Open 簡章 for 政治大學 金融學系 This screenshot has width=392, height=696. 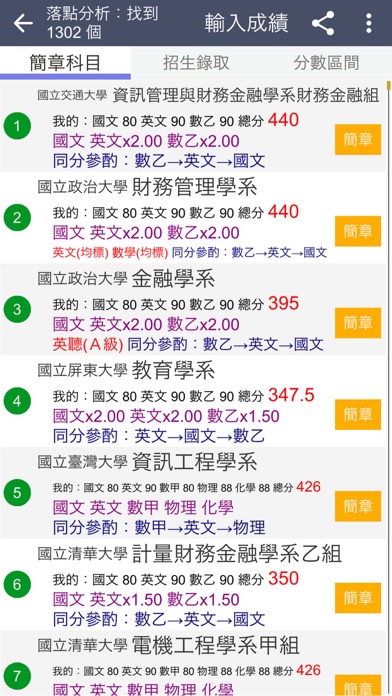pos(358,323)
